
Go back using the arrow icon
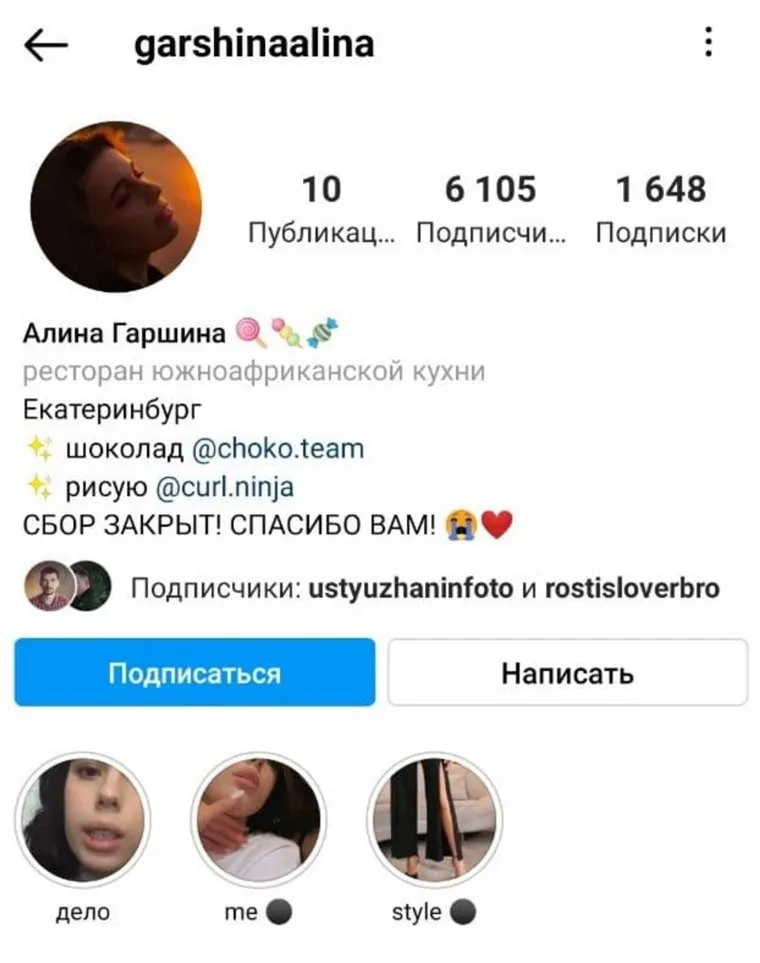[x=45, y=45]
